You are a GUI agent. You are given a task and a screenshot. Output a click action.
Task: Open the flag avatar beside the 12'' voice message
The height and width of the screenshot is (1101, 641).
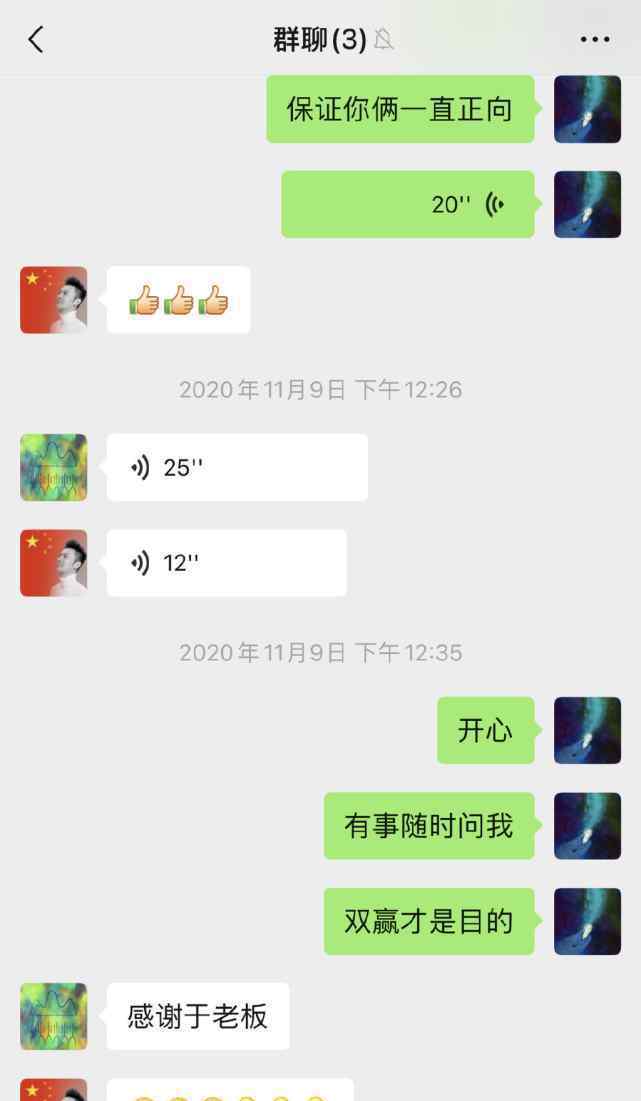tap(54, 563)
